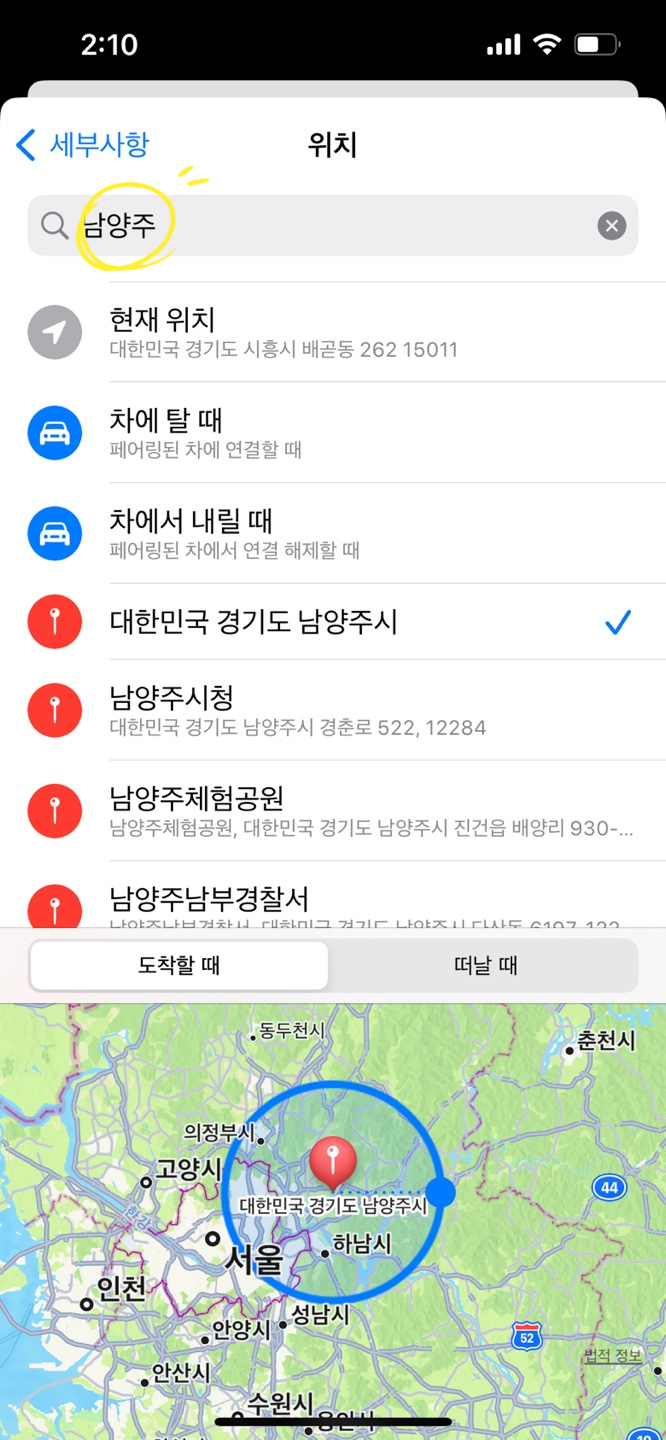Select 현재 위치 as location
This screenshot has height=1440, width=666.
333,332
